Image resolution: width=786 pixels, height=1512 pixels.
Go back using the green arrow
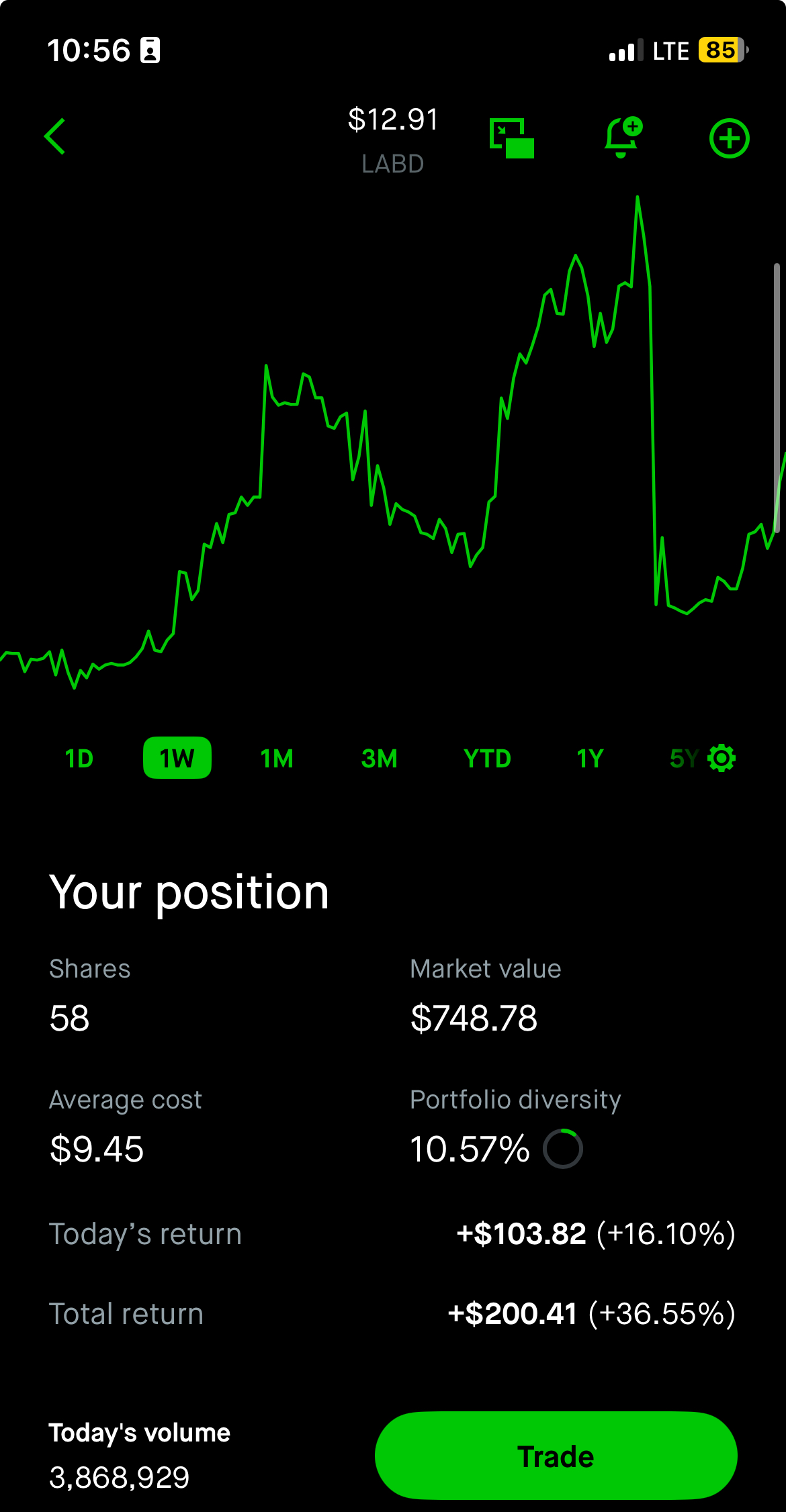[x=54, y=136]
